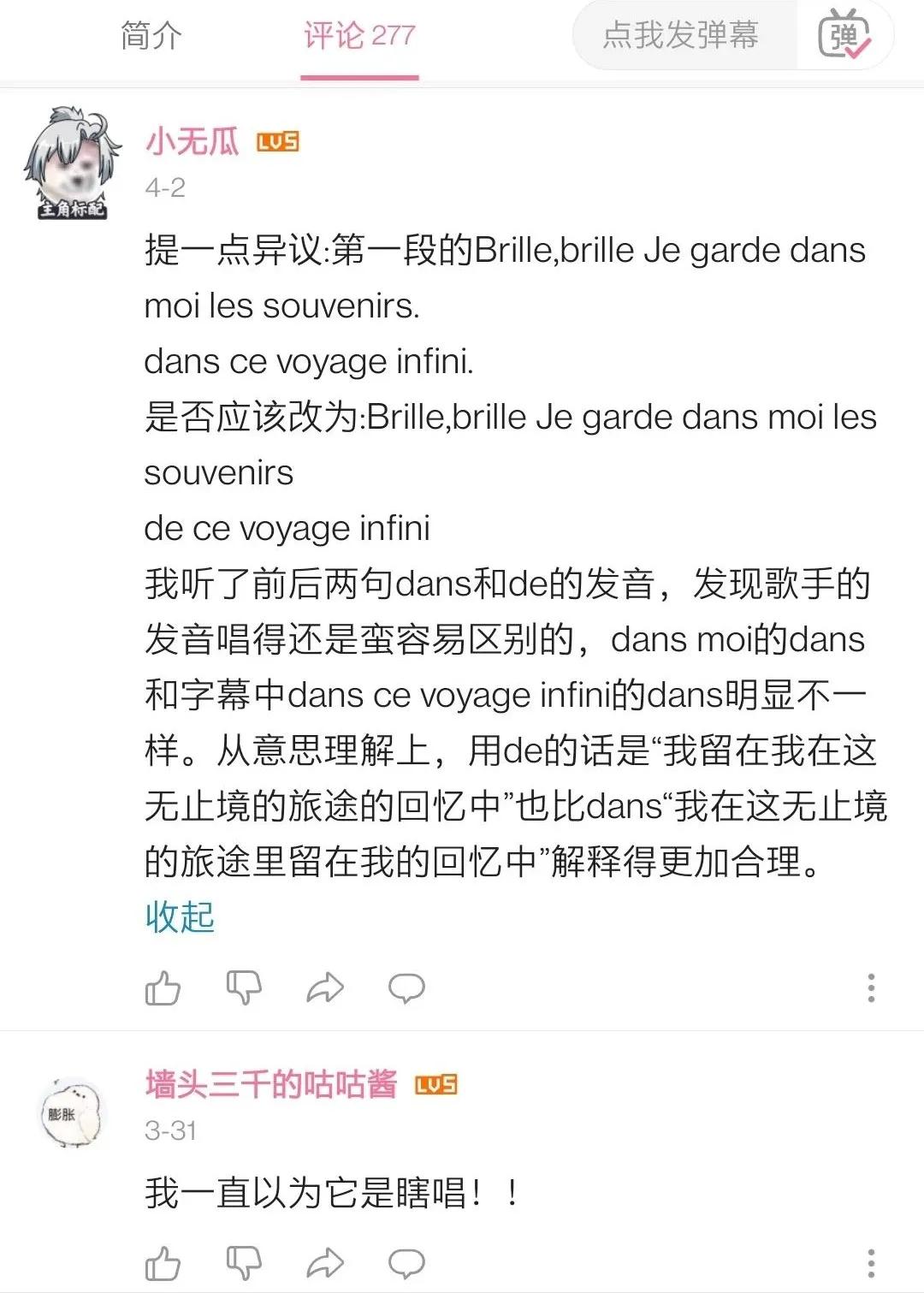Collapse the comment with 收起

[180, 917]
